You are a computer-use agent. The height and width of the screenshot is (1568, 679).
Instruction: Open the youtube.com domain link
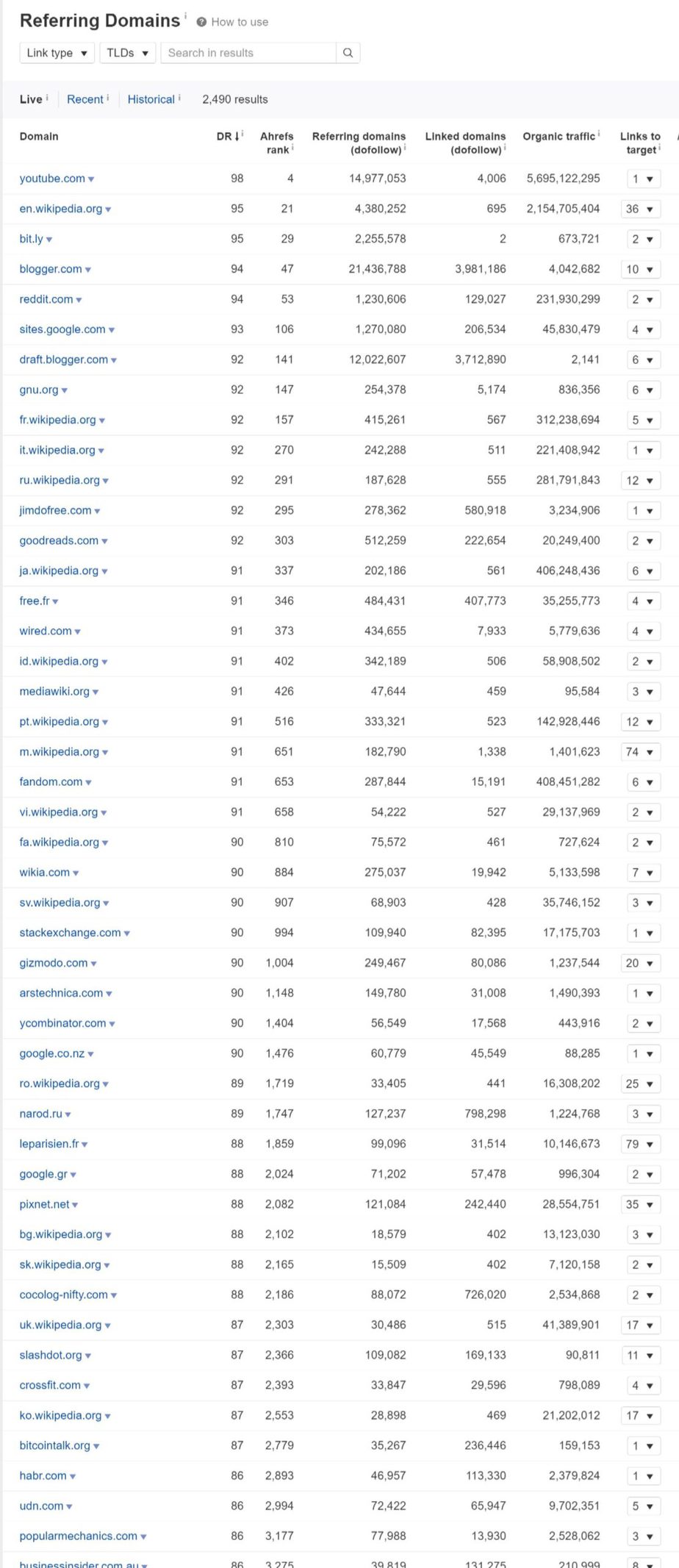(52, 179)
